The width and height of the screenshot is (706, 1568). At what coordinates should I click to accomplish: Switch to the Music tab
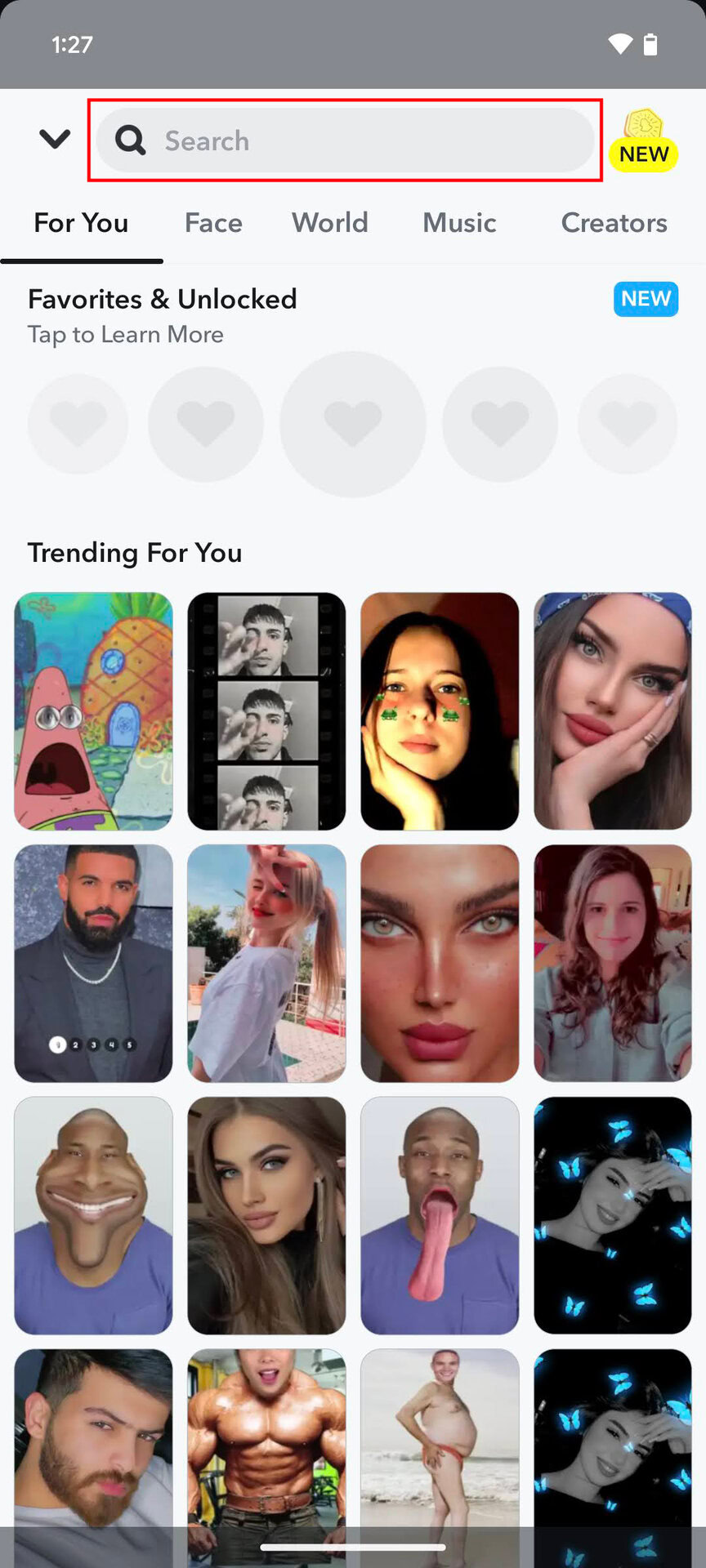(459, 223)
